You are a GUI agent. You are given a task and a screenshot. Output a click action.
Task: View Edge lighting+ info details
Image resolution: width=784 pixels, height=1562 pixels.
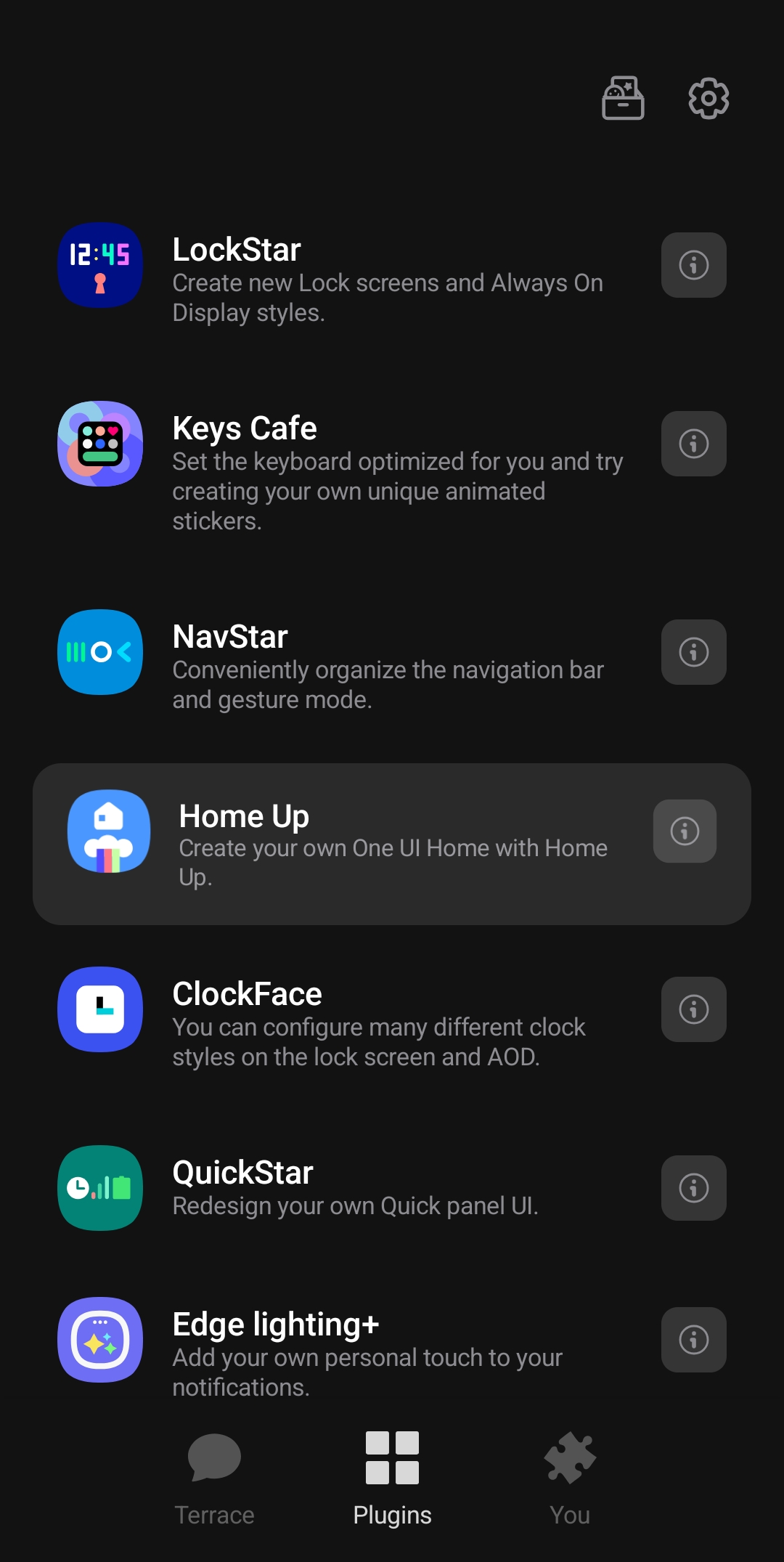coord(693,1340)
